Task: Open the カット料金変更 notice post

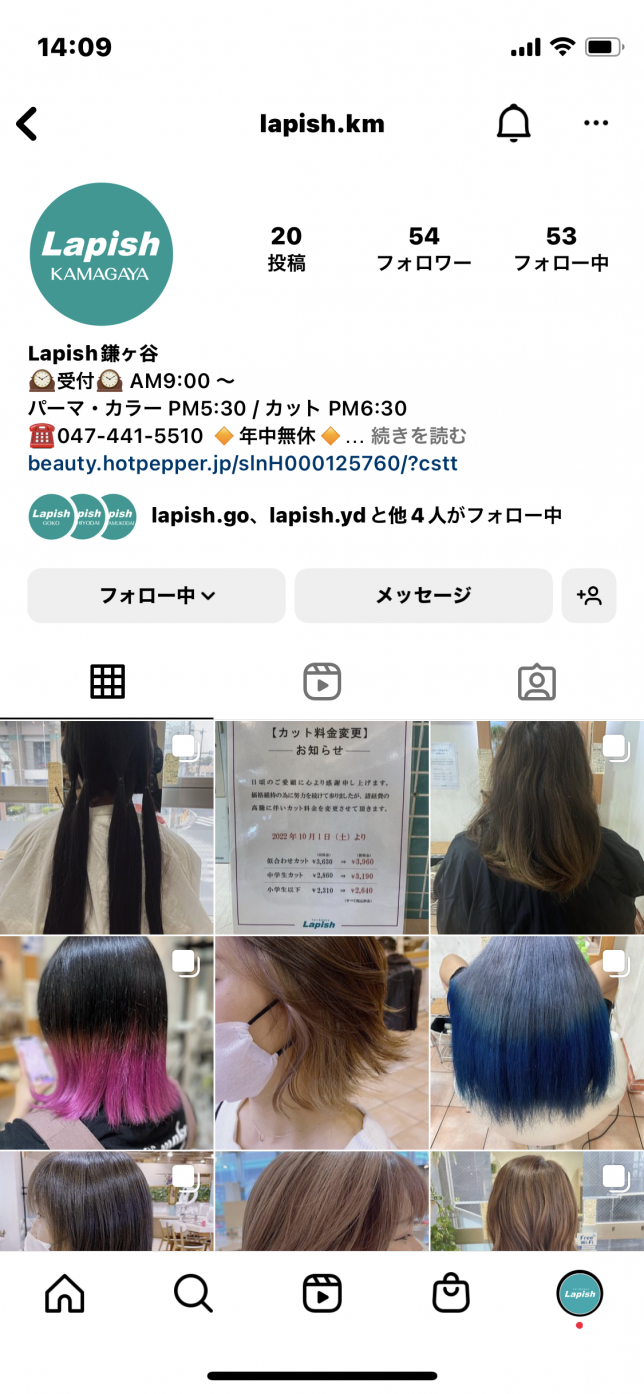Action: pyautogui.click(x=322, y=827)
